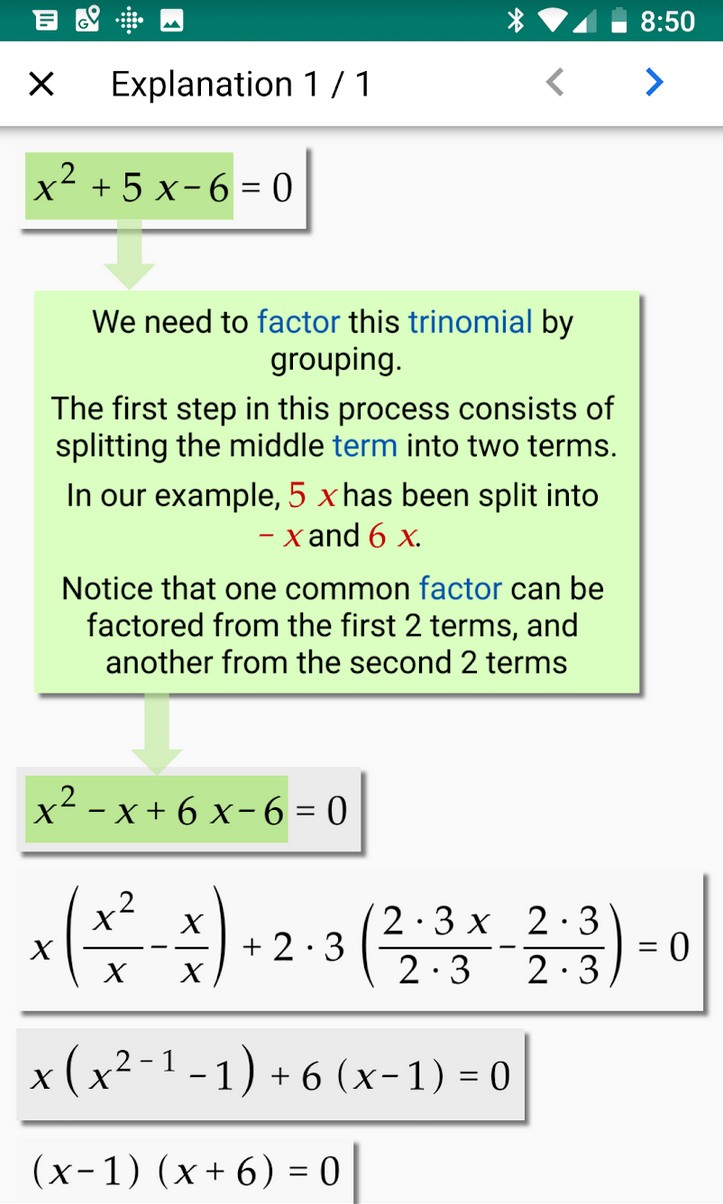
Task: Go to the previous explanation
Action: (556, 82)
